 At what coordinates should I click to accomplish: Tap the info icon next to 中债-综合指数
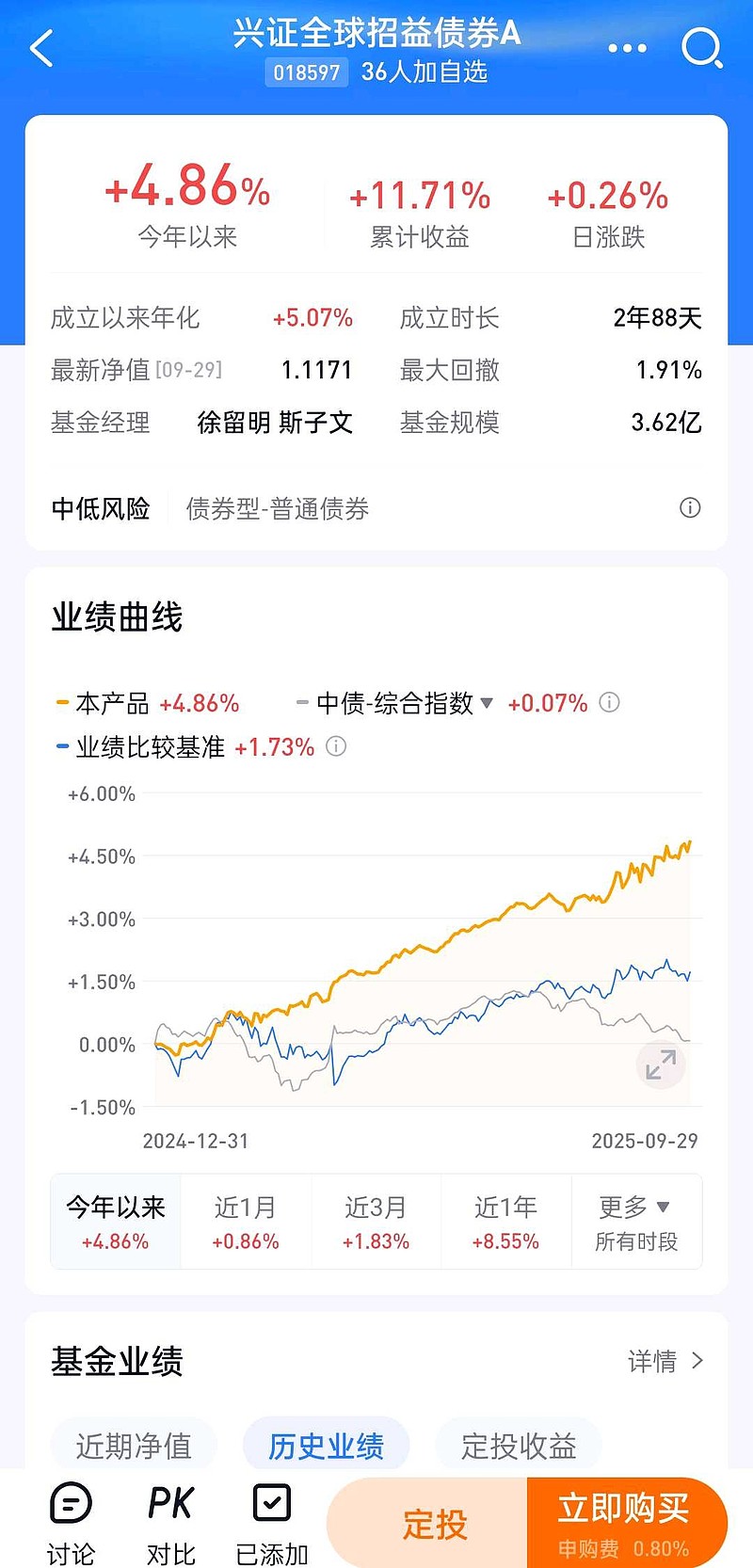click(x=608, y=702)
